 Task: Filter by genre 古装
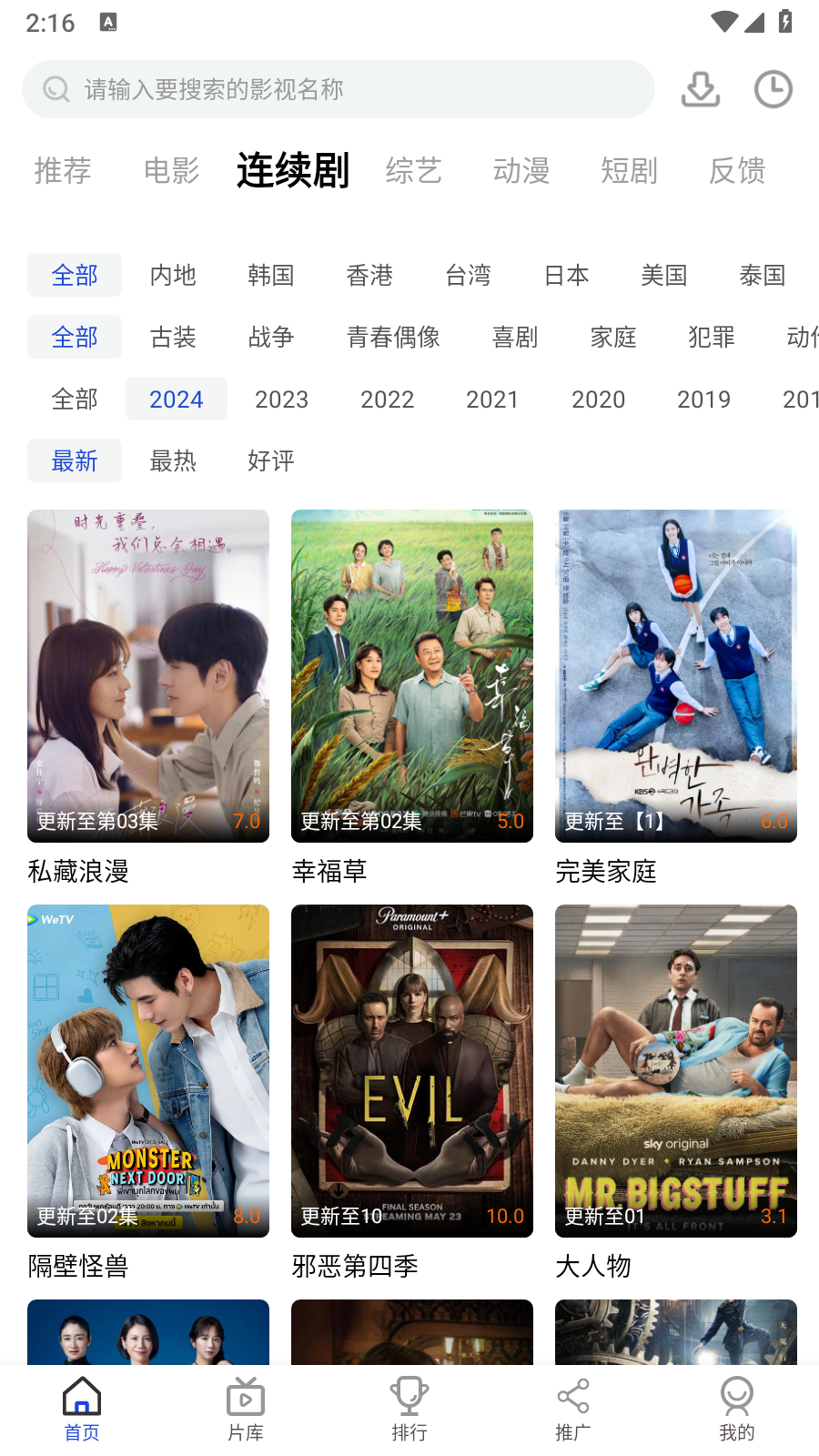(173, 337)
